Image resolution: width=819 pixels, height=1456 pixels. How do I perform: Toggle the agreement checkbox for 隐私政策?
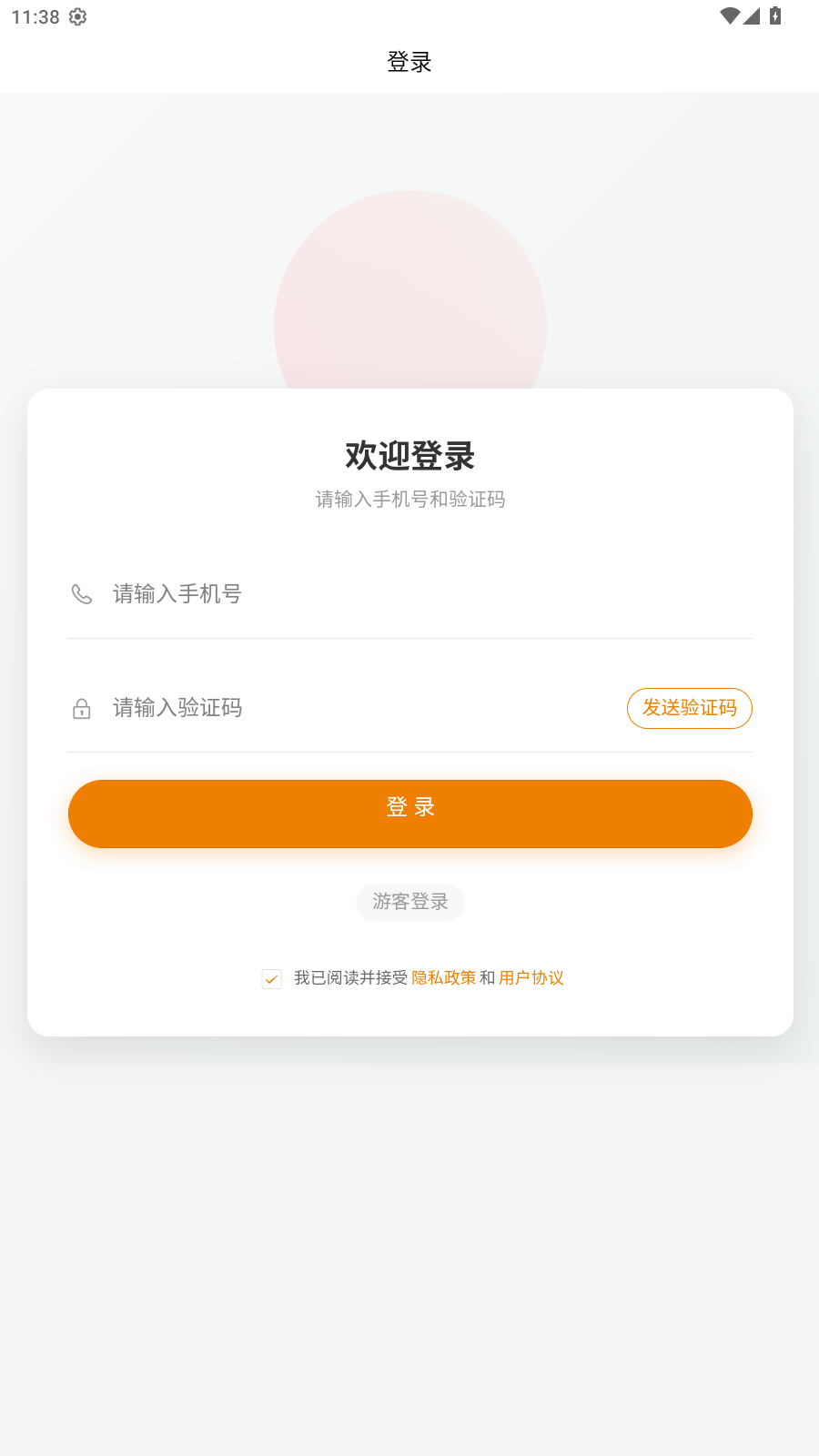pos(271,978)
